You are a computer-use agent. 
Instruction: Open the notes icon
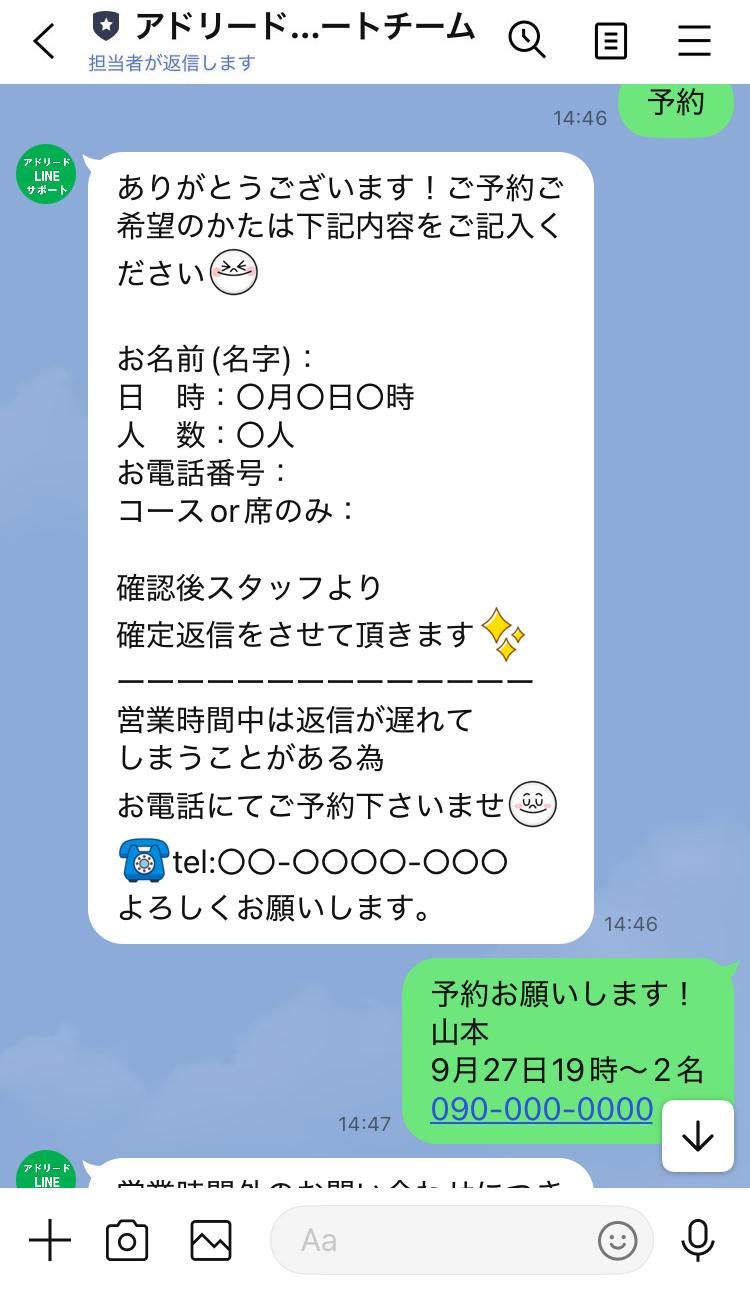[610, 41]
